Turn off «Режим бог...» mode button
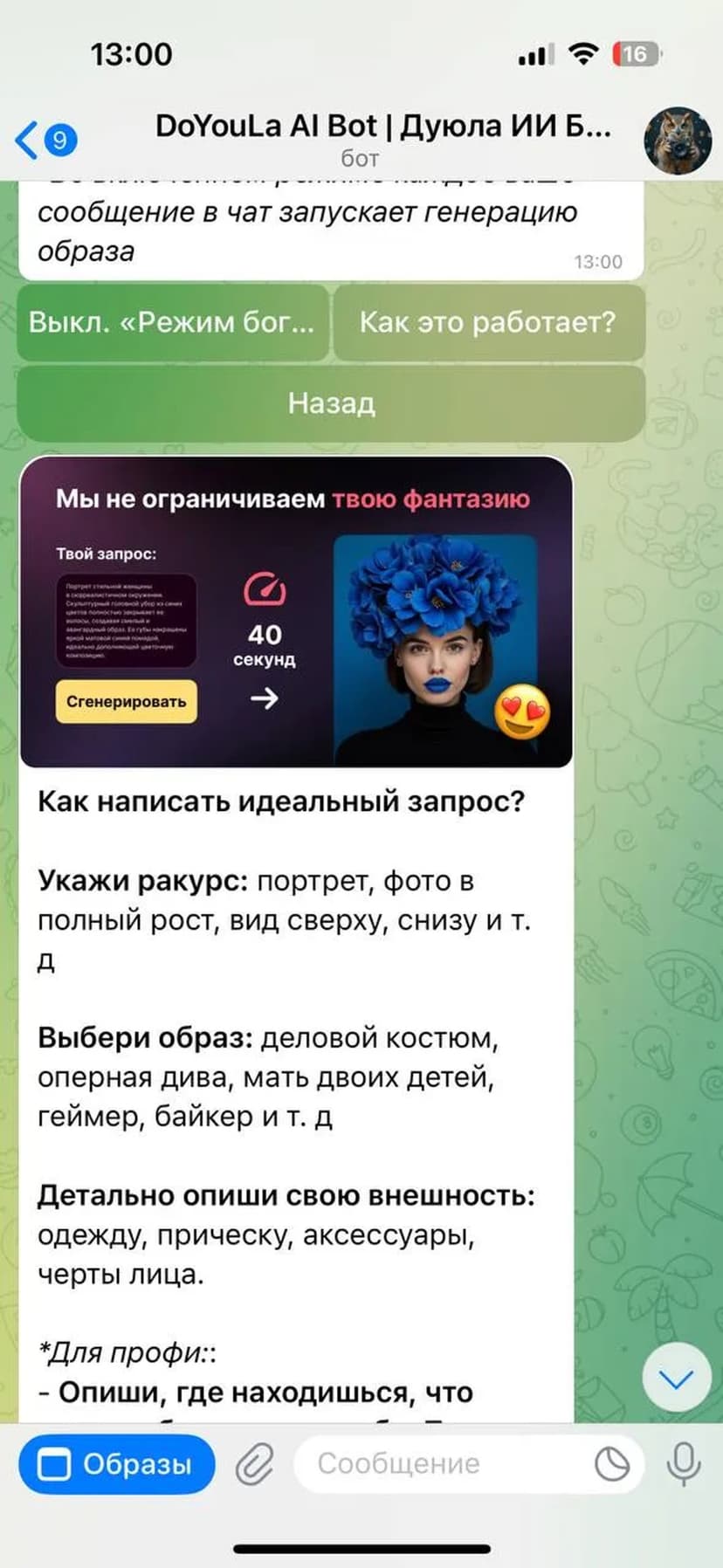The image size is (723, 1568). click(x=172, y=322)
